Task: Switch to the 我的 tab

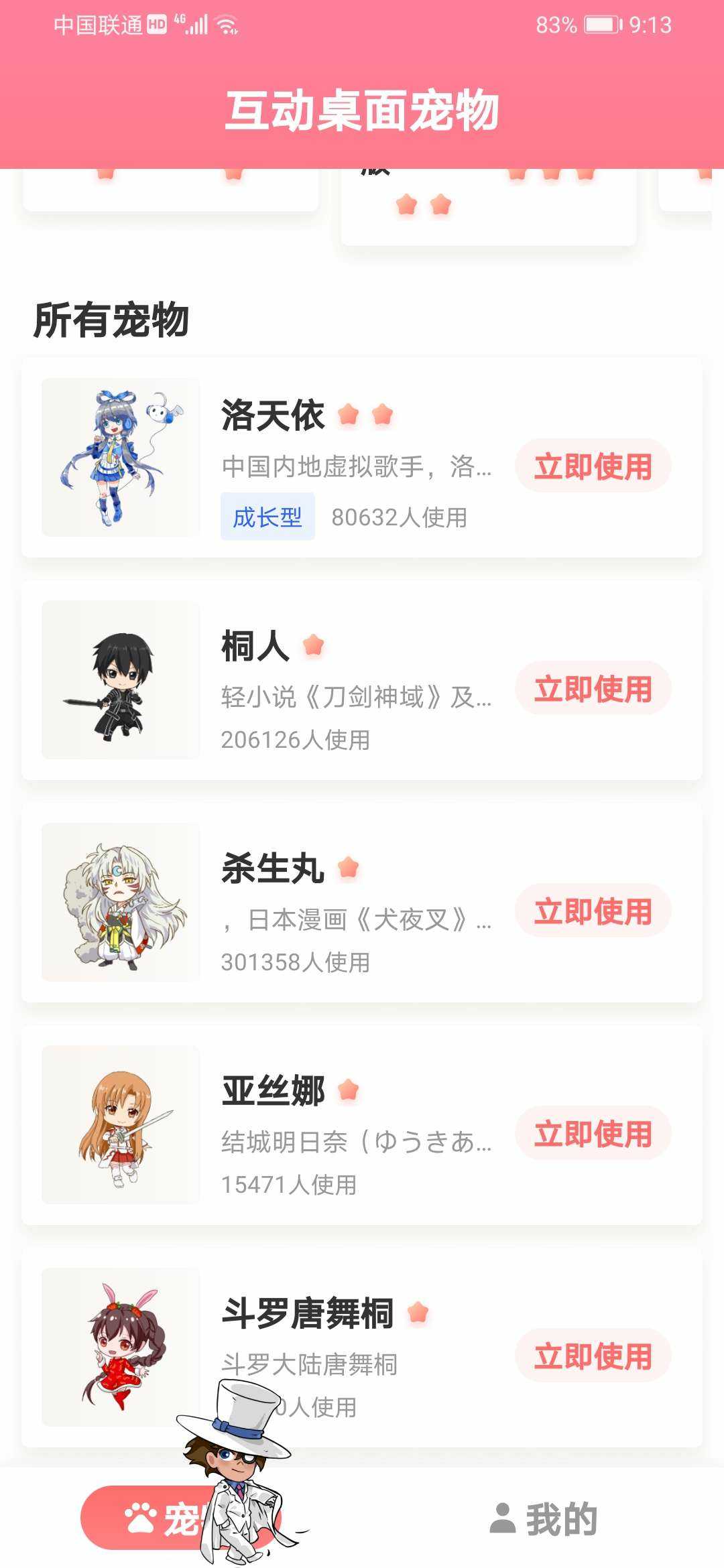Action: click(543, 1518)
